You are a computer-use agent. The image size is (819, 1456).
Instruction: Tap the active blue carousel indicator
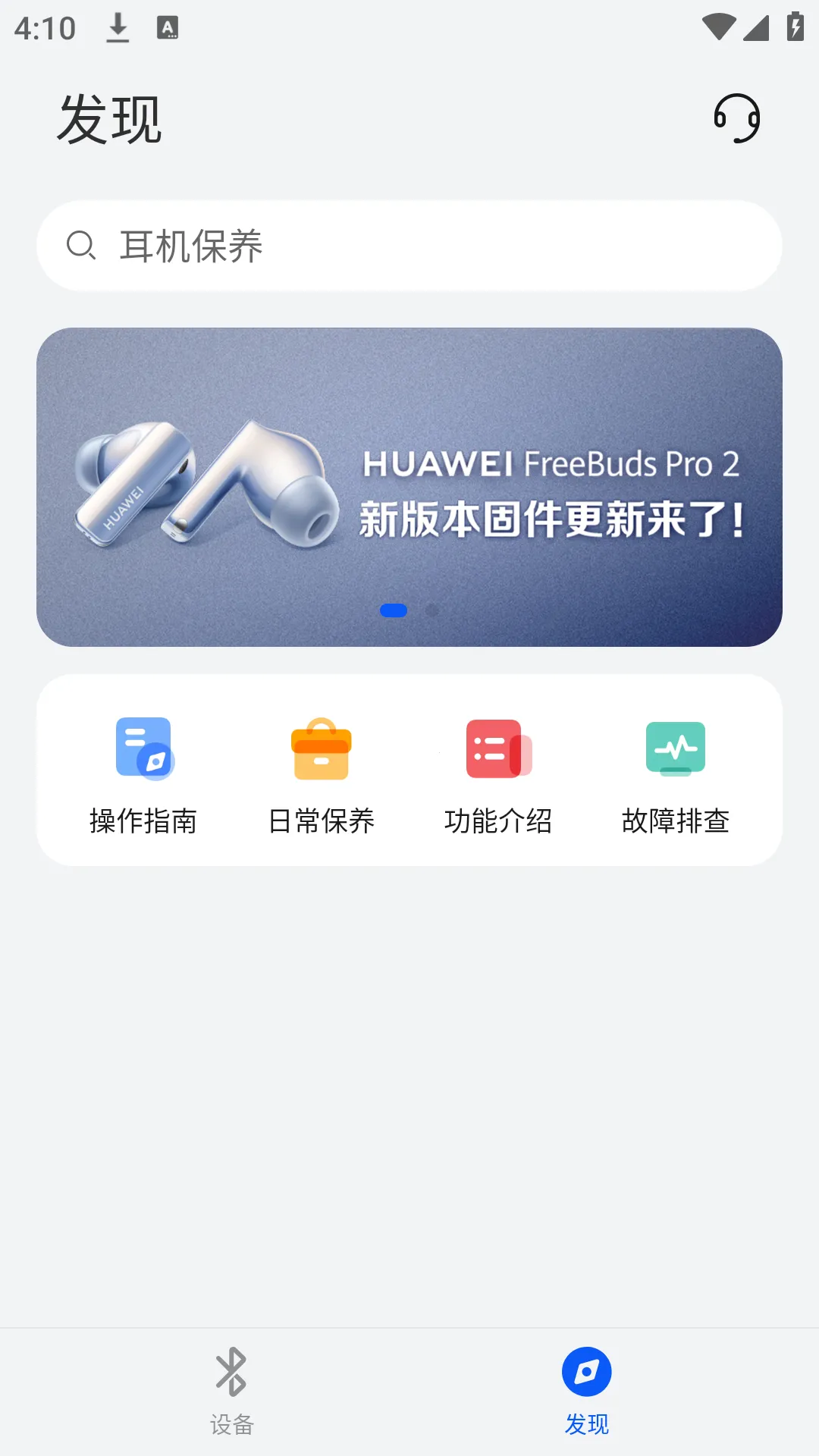(395, 609)
